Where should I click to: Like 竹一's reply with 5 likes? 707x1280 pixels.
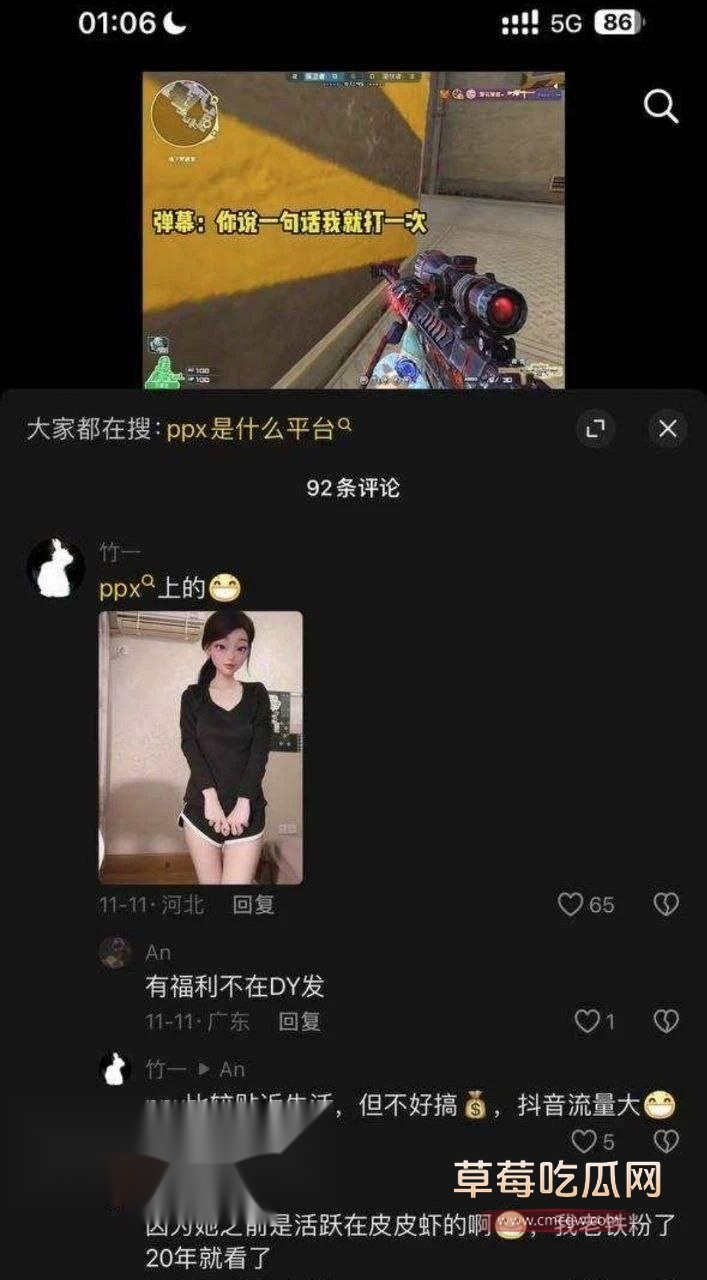coord(583,1140)
